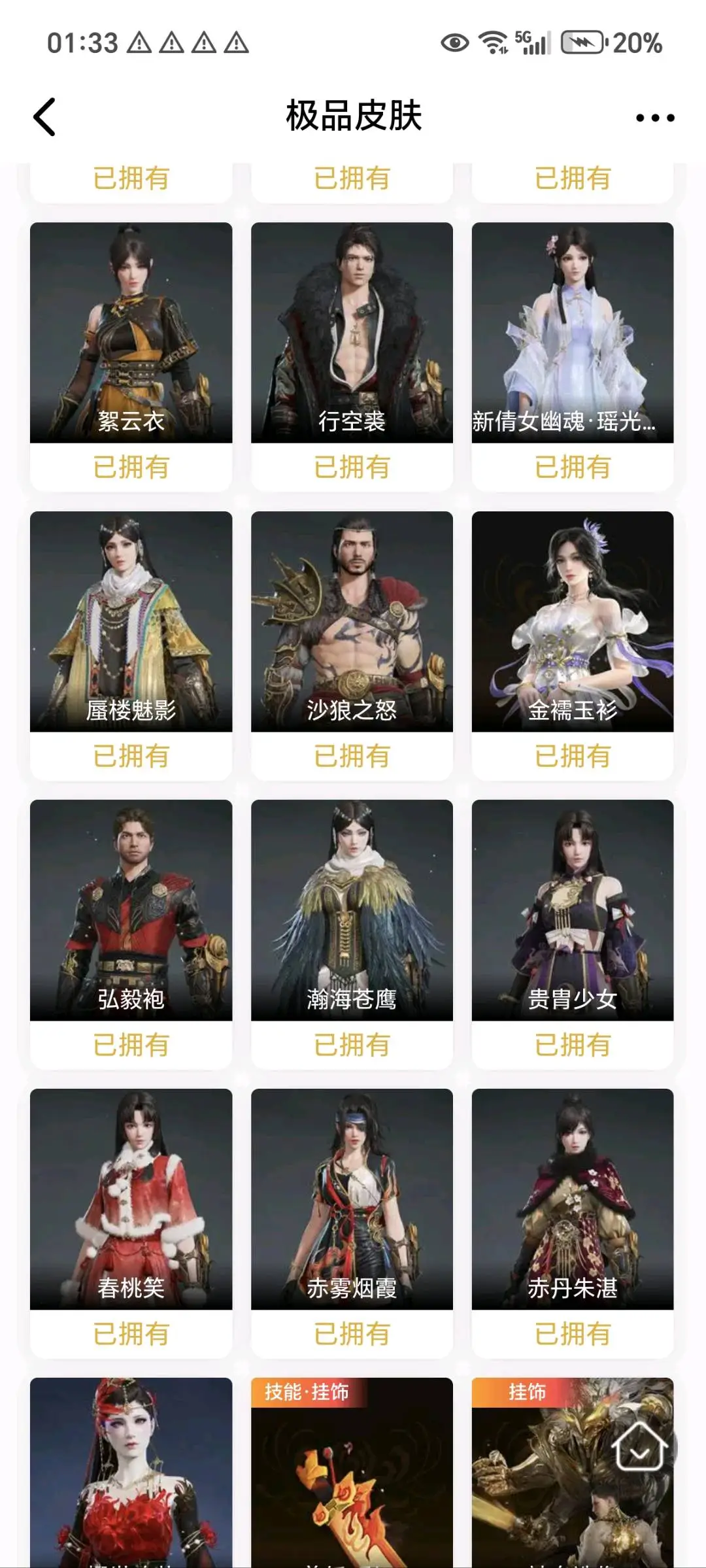View the 春桃笑 skin
The image size is (706, 1568).
click(131, 1223)
